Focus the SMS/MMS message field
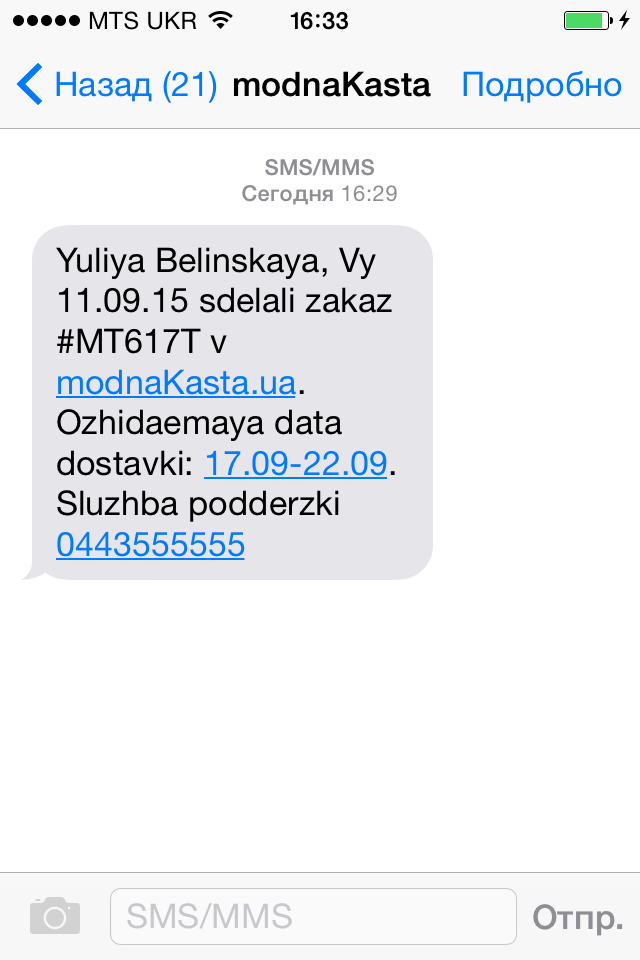Viewport: 640px width, 960px height. point(312,916)
